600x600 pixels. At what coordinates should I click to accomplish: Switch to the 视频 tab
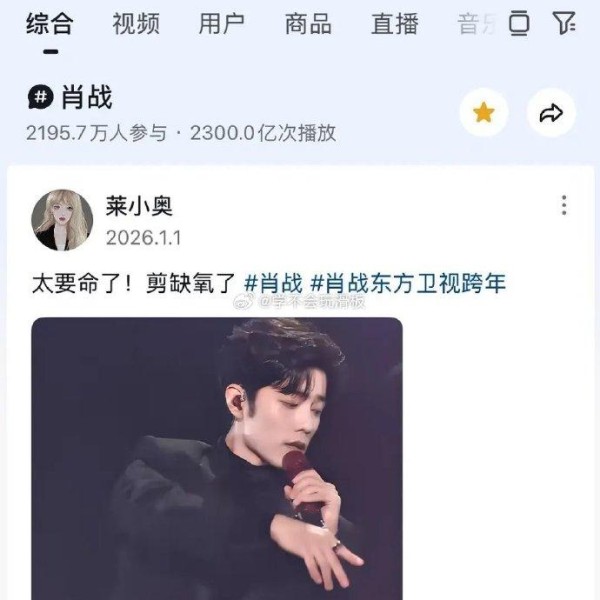[135, 24]
